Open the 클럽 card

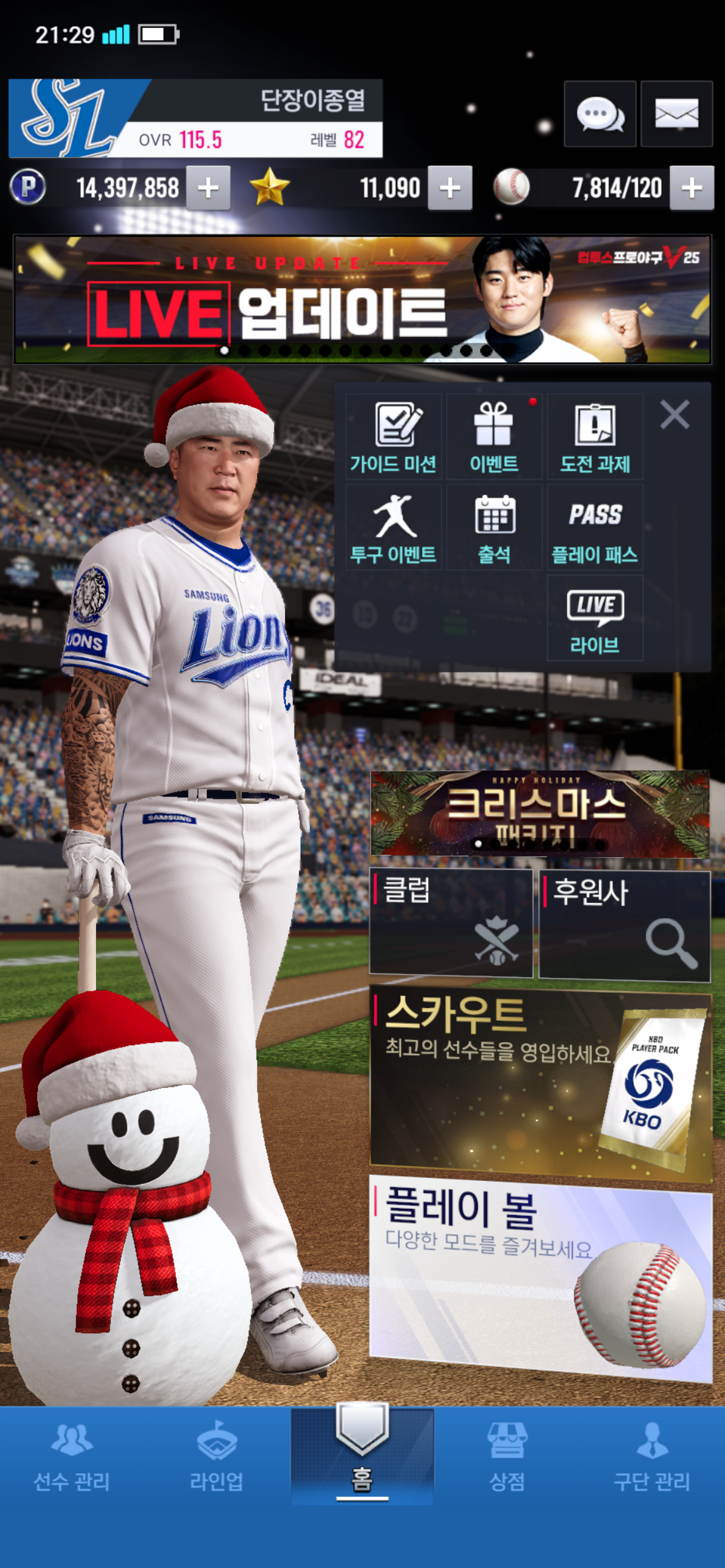pos(451,923)
